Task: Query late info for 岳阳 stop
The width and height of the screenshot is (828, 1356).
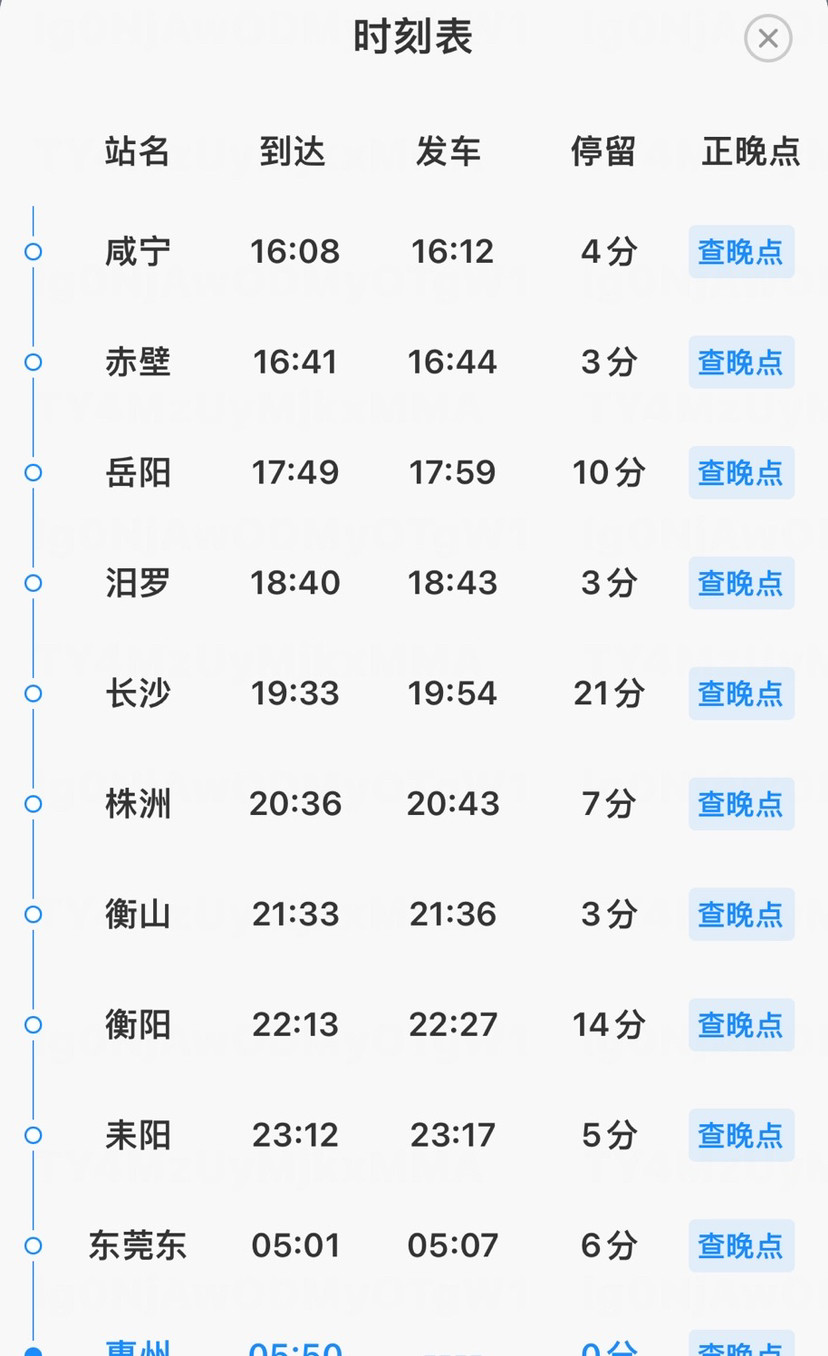Action: (741, 473)
